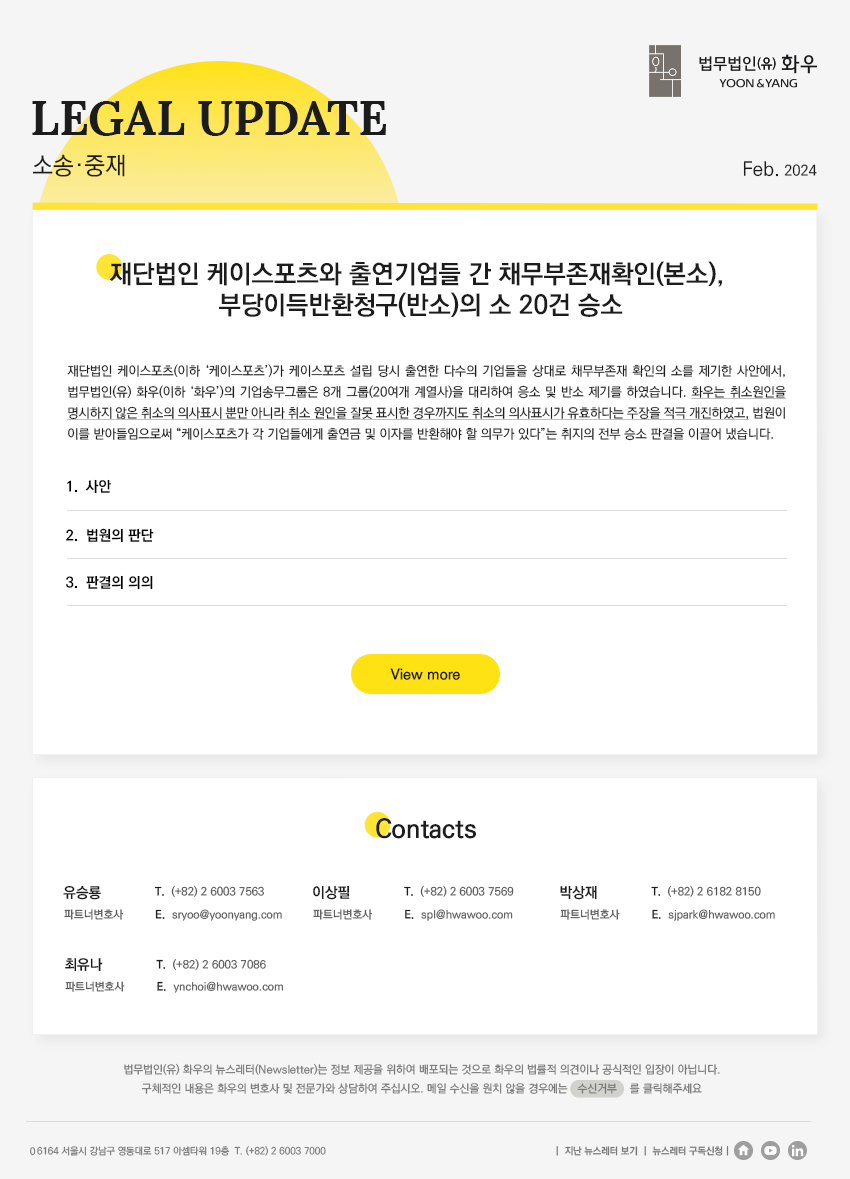
Task: Tap the 수신거부 unsubscribe button
Action: (x=597, y=1089)
